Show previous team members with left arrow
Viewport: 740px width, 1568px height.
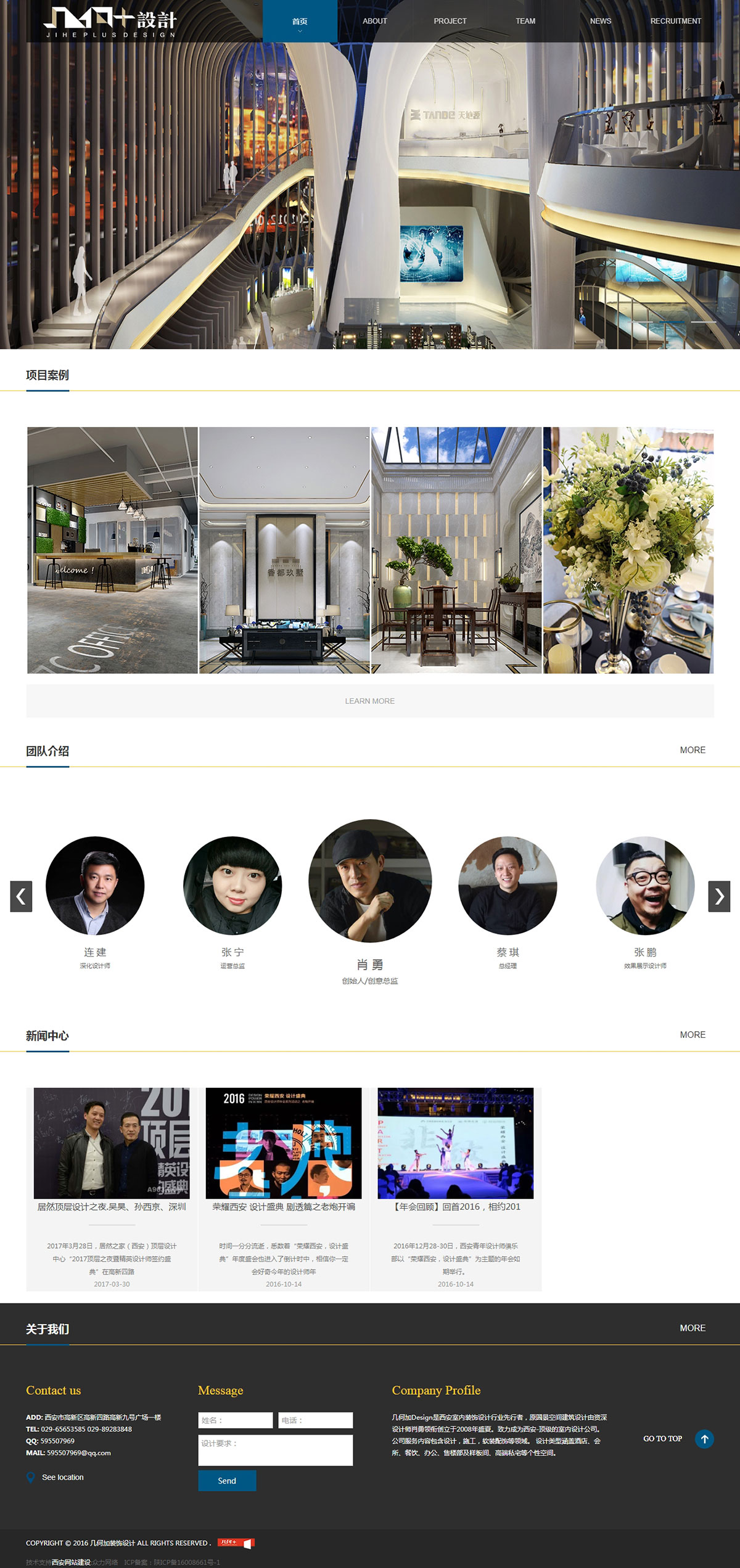pos(21,896)
